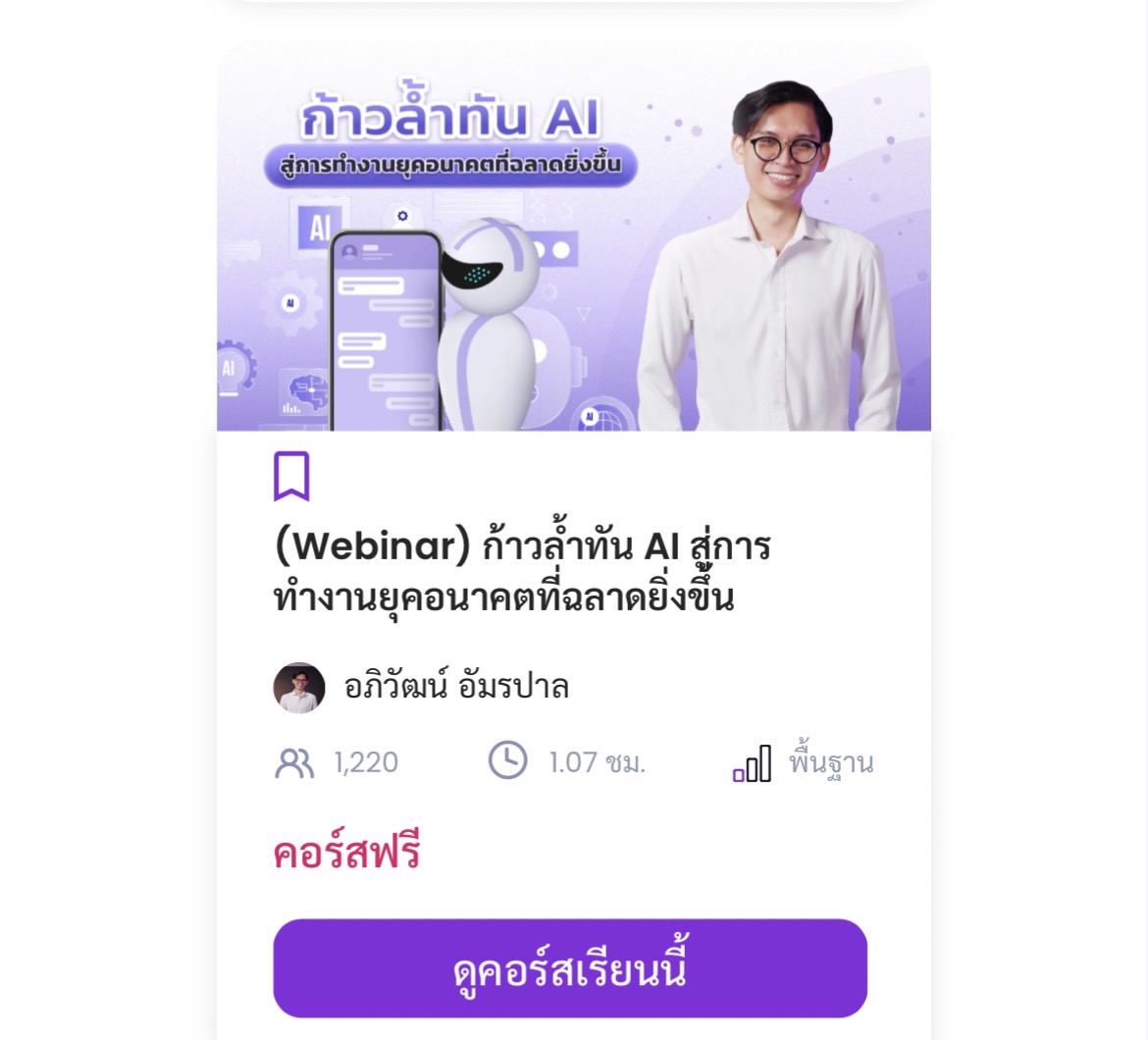The height and width of the screenshot is (1040, 1148).
Task: Open the ก้าวล้ำทัน AI course banner
Action: pyautogui.click(x=573, y=245)
